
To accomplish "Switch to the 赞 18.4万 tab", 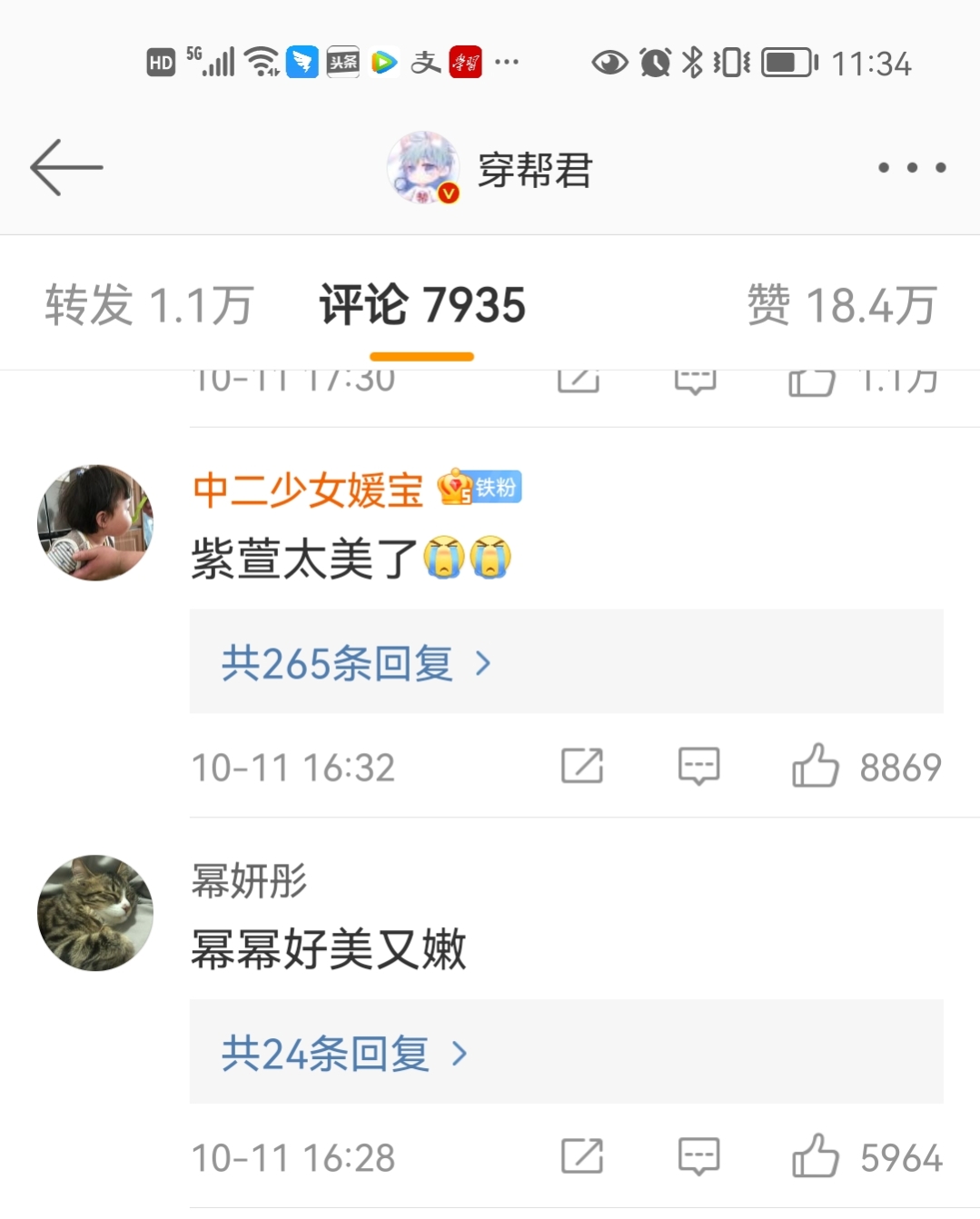I will pos(841,305).
